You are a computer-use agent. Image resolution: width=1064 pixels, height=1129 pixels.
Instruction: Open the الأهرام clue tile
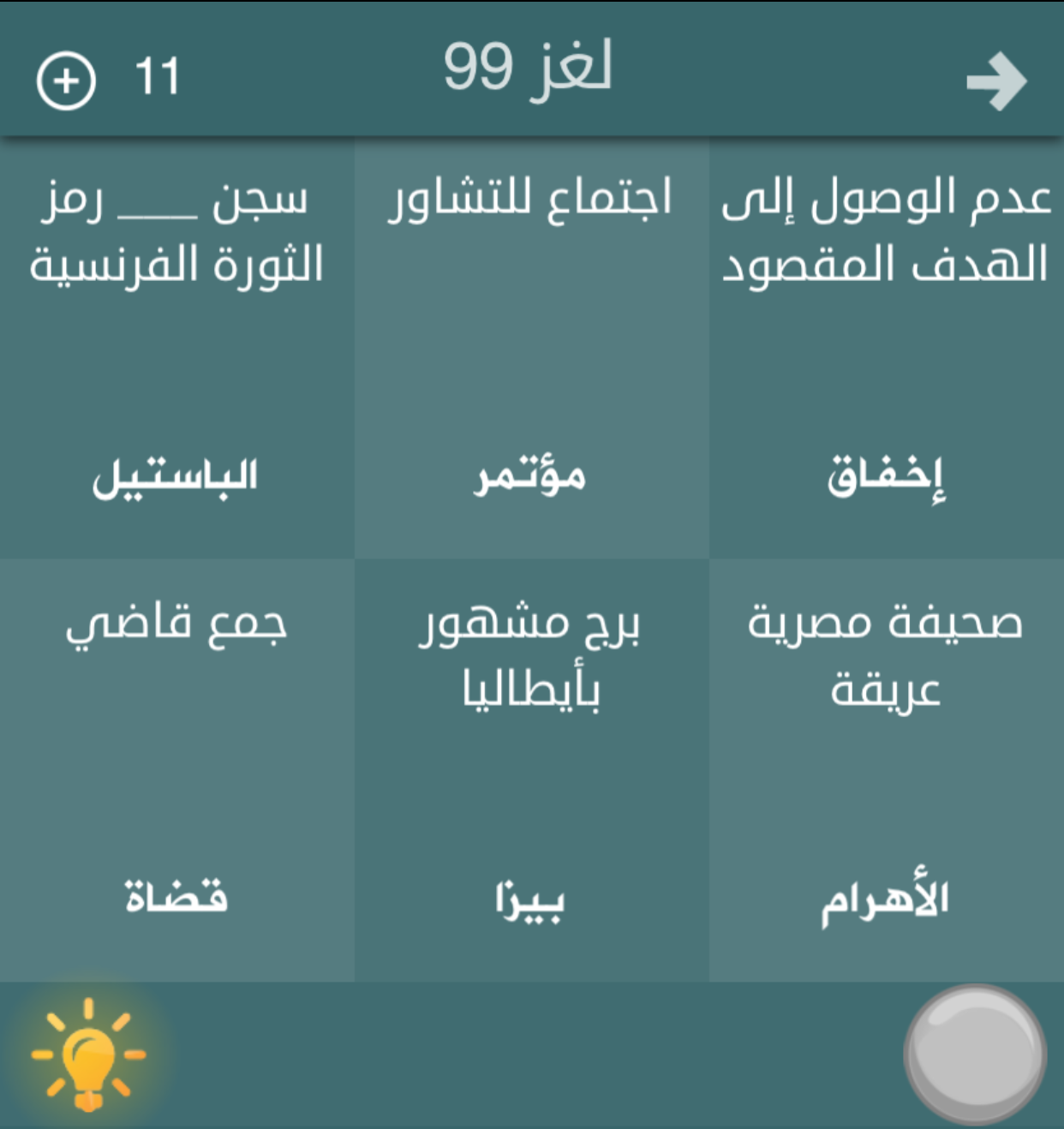click(x=886, y=771)
